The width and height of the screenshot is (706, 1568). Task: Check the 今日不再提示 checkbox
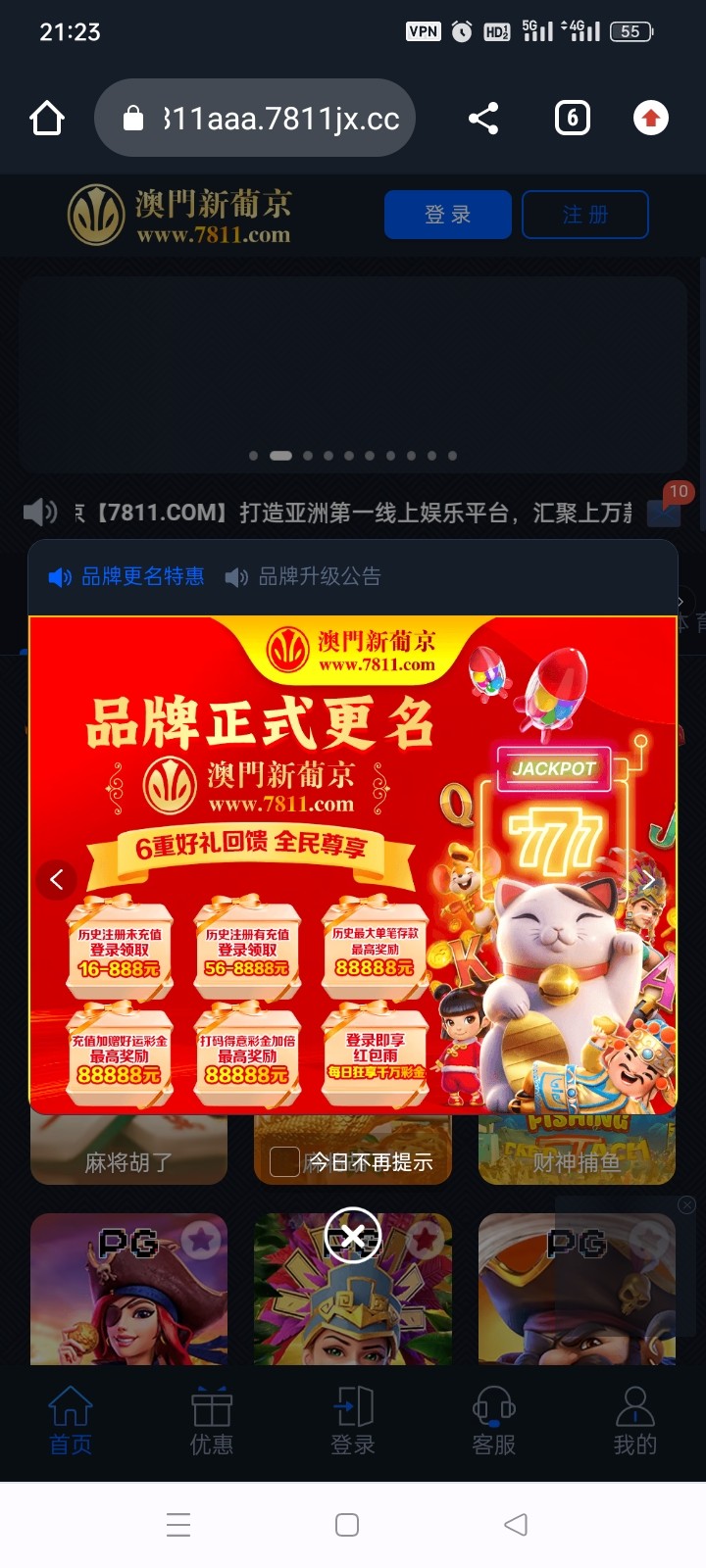pyautogui.click(x=284, y=1161)
